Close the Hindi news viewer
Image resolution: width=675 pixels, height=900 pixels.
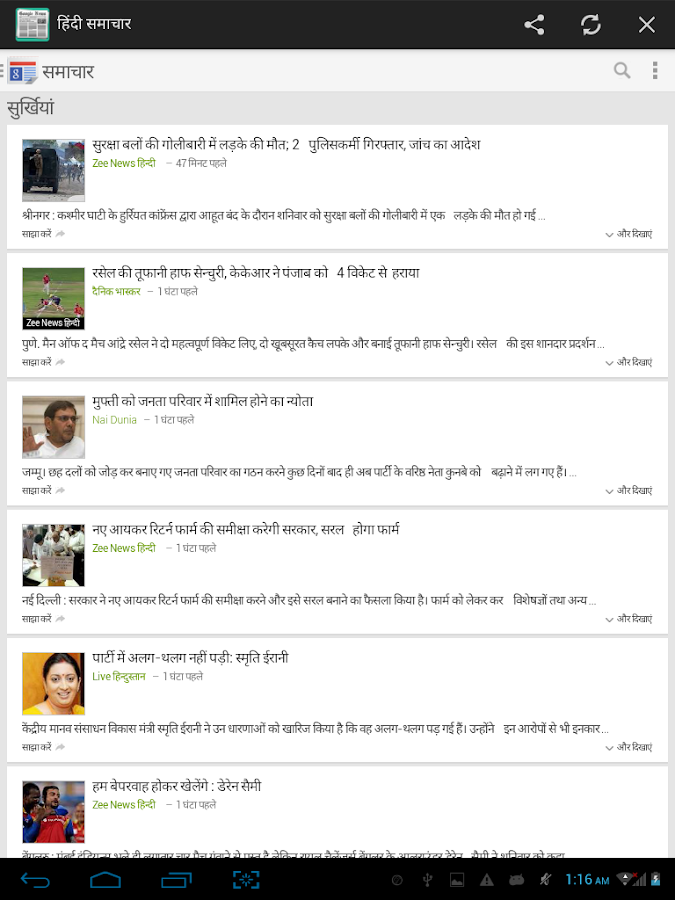pyautogui.click(x=647, y=25)
